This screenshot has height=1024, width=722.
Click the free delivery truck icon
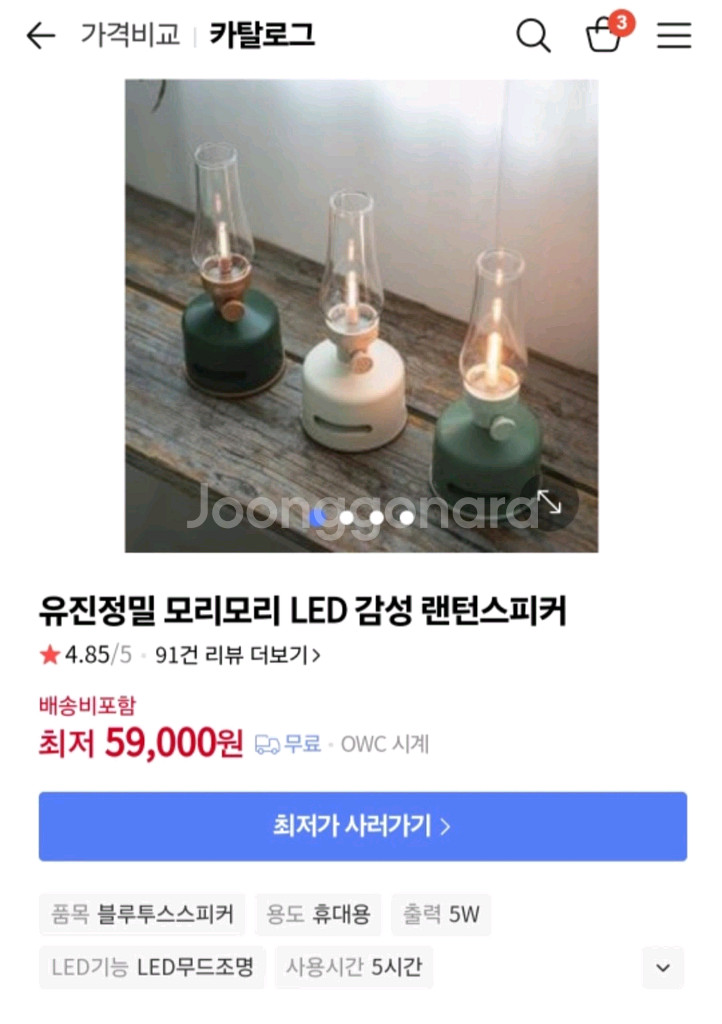click(267, 744)
